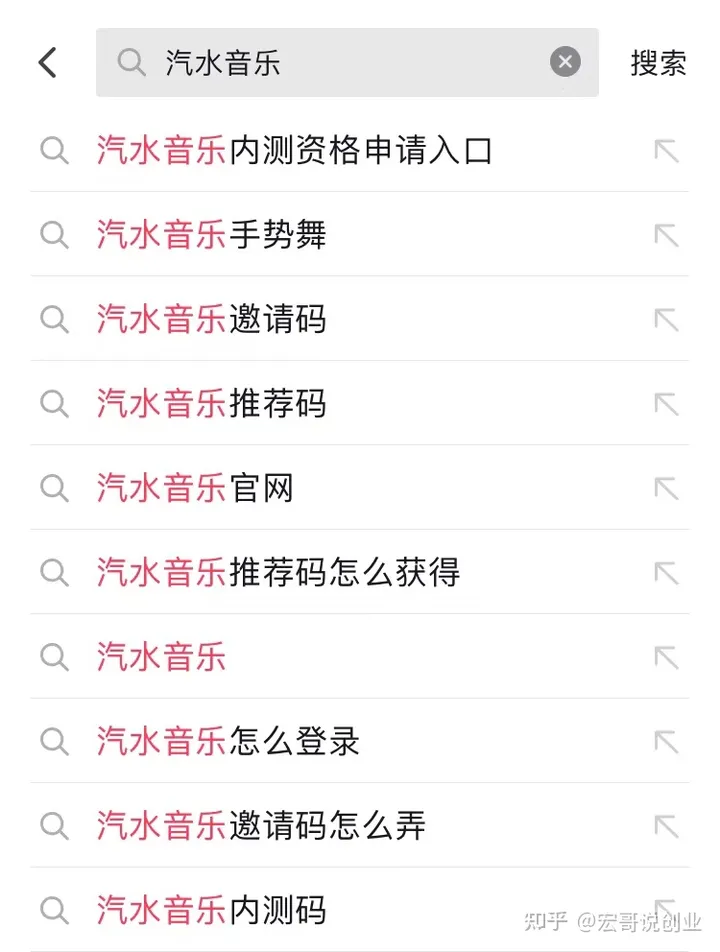Fill search box using arrow beside 汽水音乐手势舞

click(x=666, y=236)
